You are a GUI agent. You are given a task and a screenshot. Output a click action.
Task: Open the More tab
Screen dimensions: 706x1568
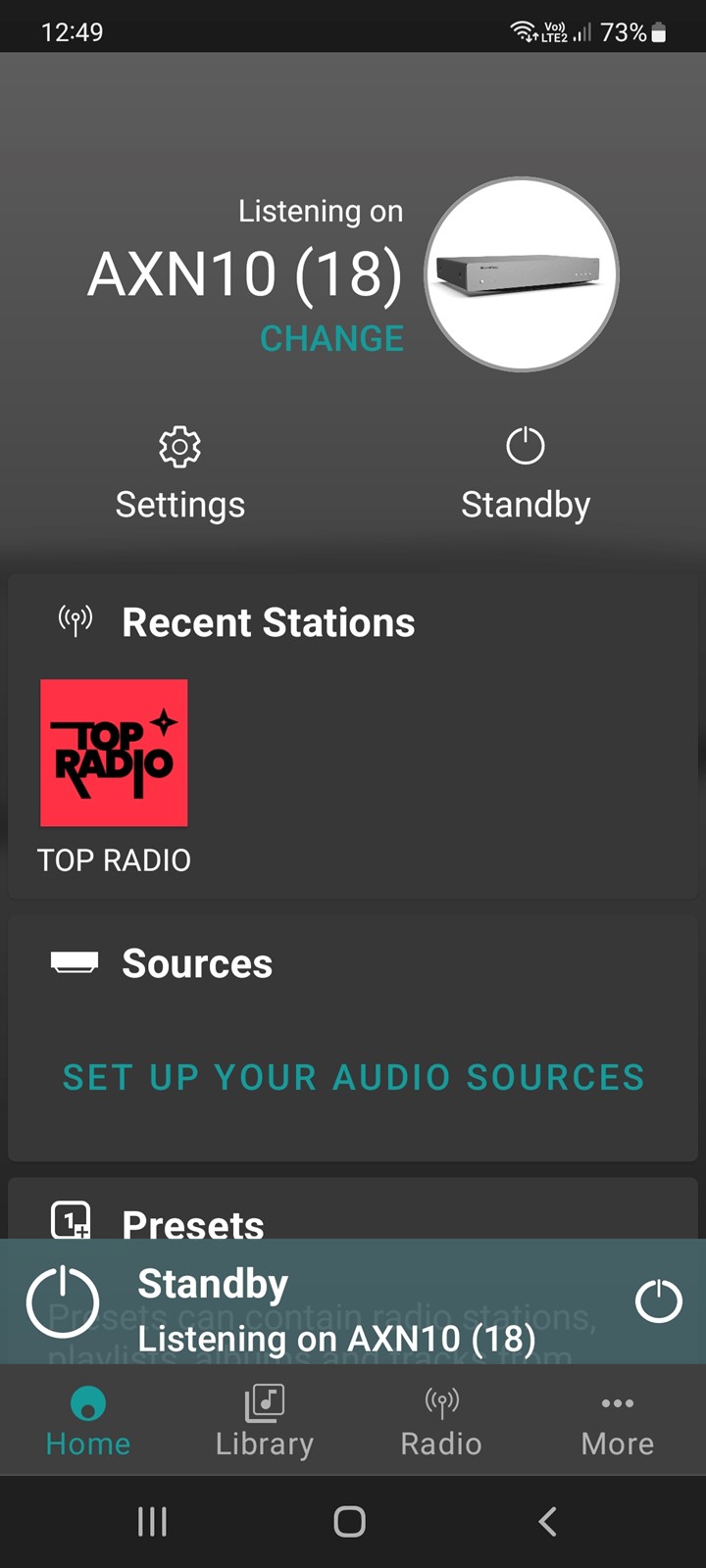[618, 1421]
